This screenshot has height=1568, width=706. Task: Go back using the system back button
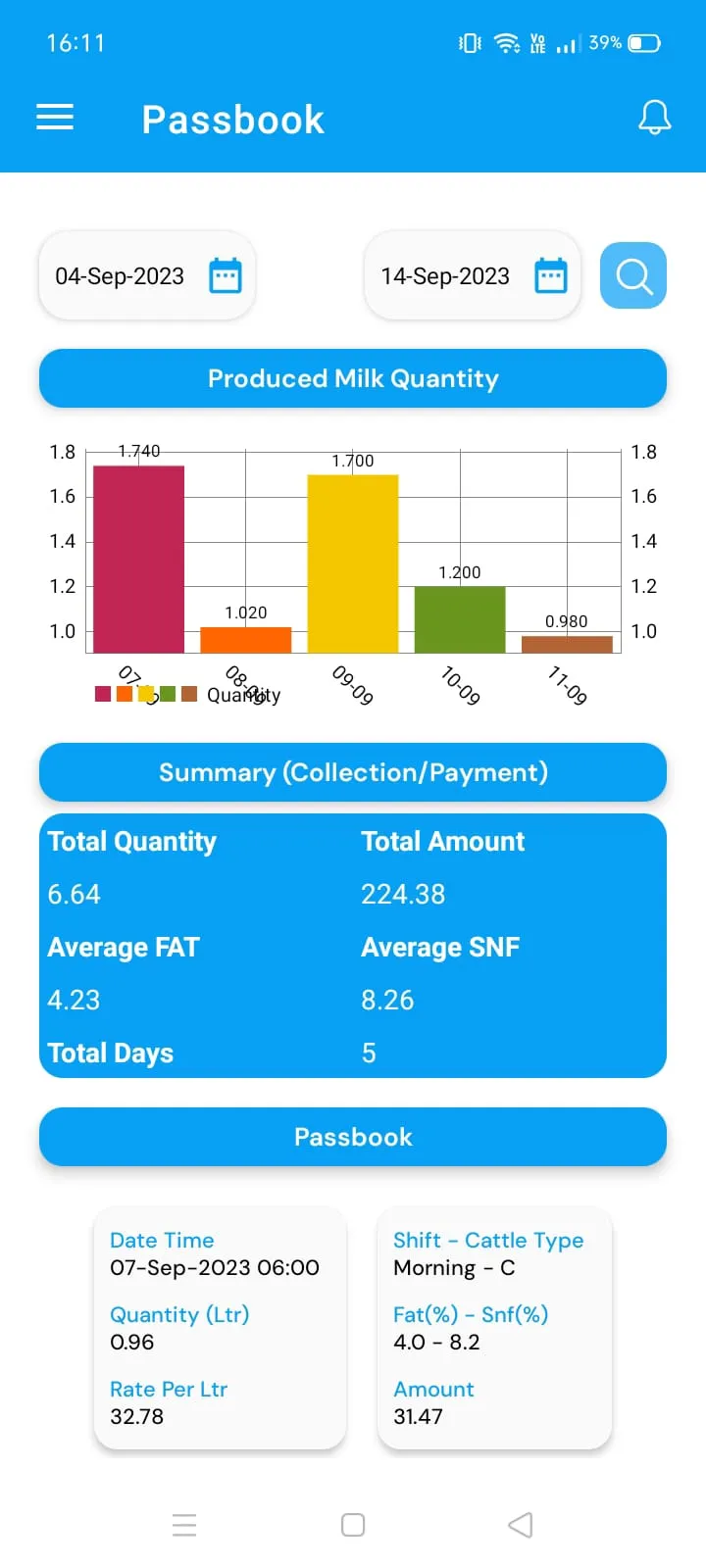[x=521, y=1525]
